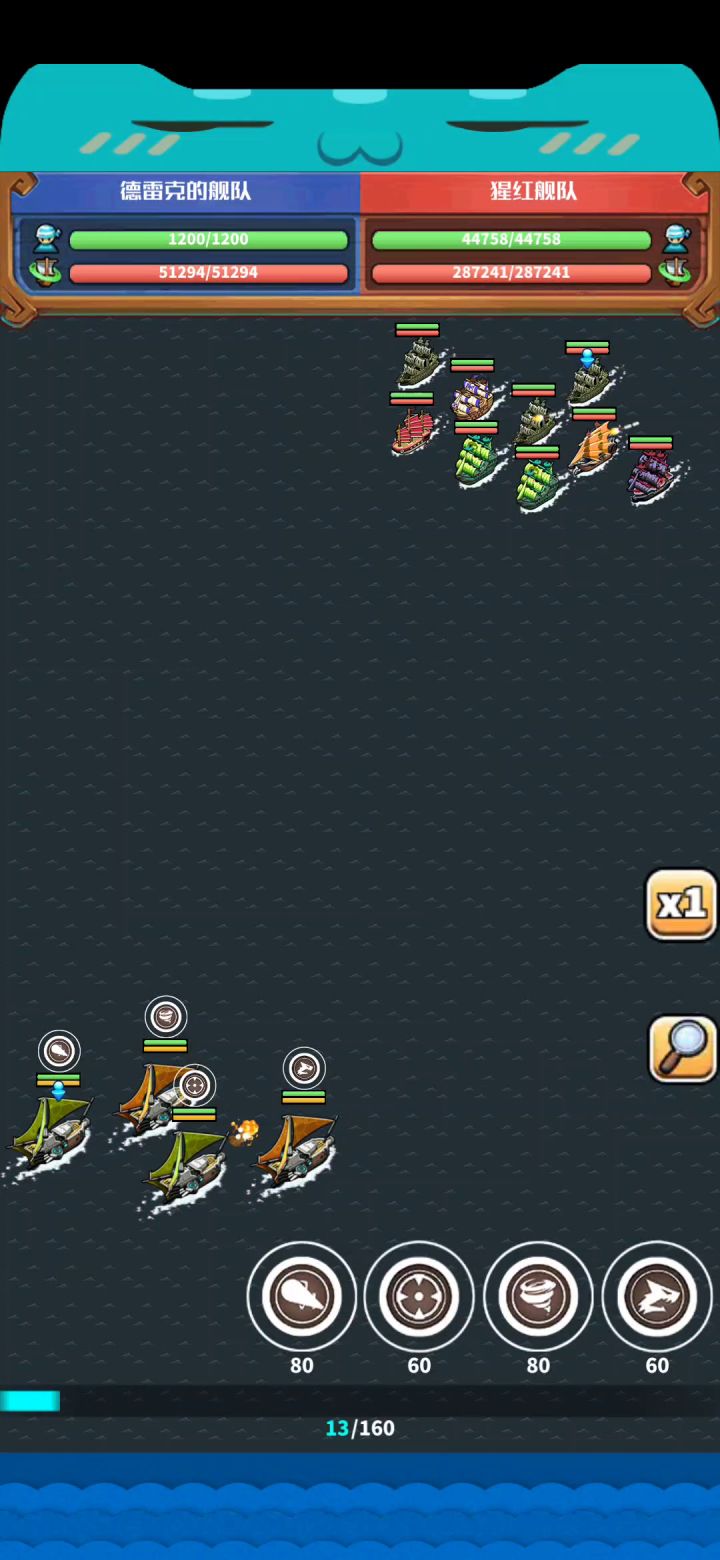Activate the whale skill costing 80
This screenshot has height=1560, width=720.
[301, 1296]
